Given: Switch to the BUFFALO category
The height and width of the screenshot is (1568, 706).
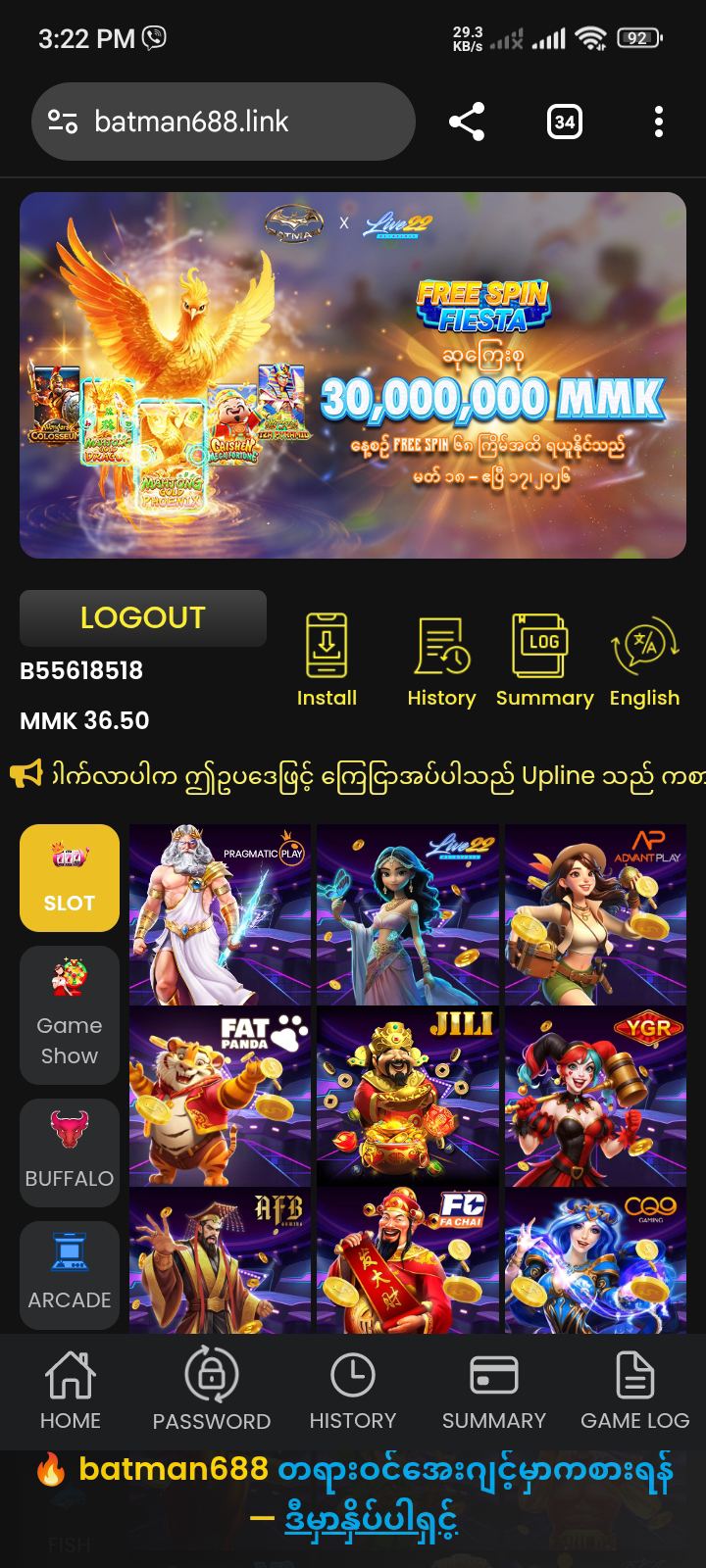Looking at the screenshot, I should point(70,1151).
